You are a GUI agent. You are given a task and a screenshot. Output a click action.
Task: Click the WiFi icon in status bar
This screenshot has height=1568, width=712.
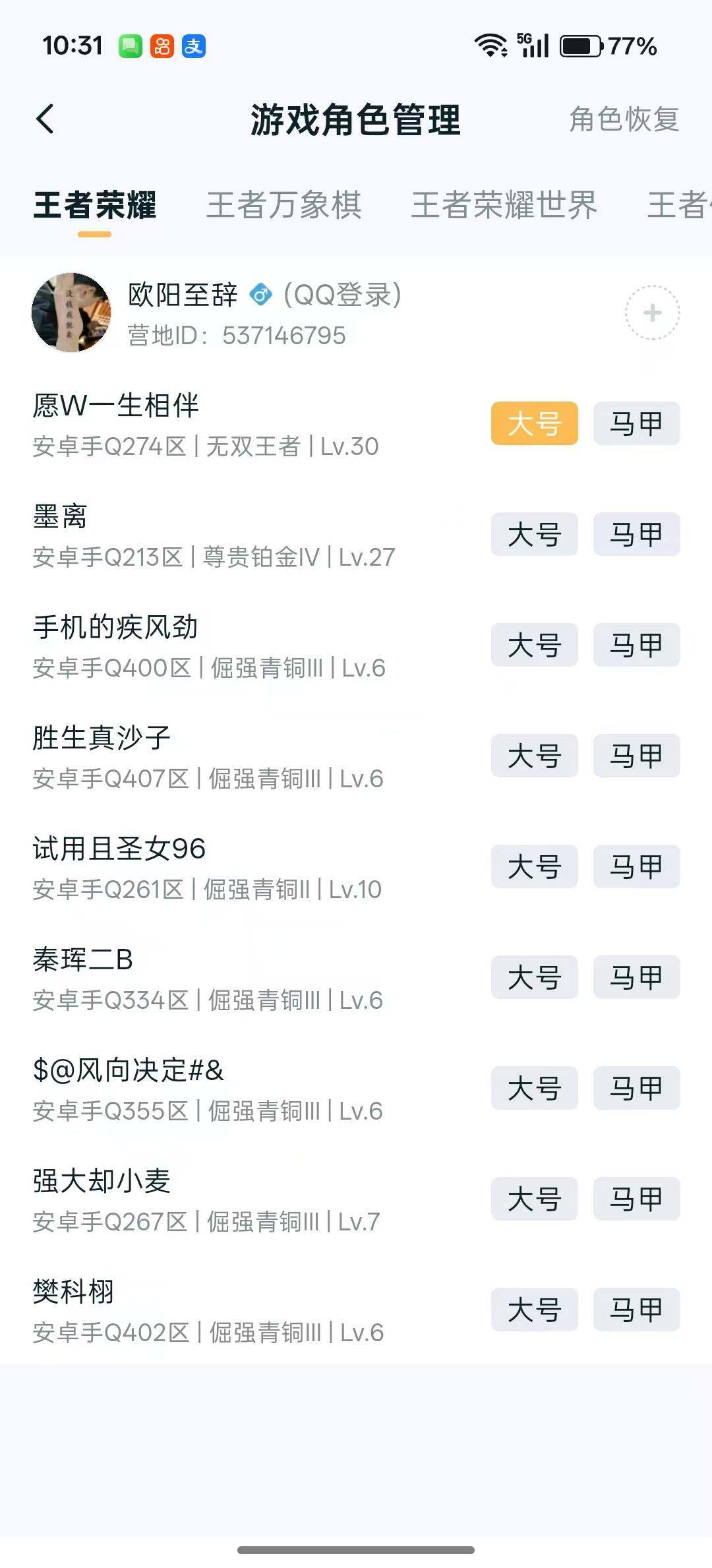pos(490,45)
